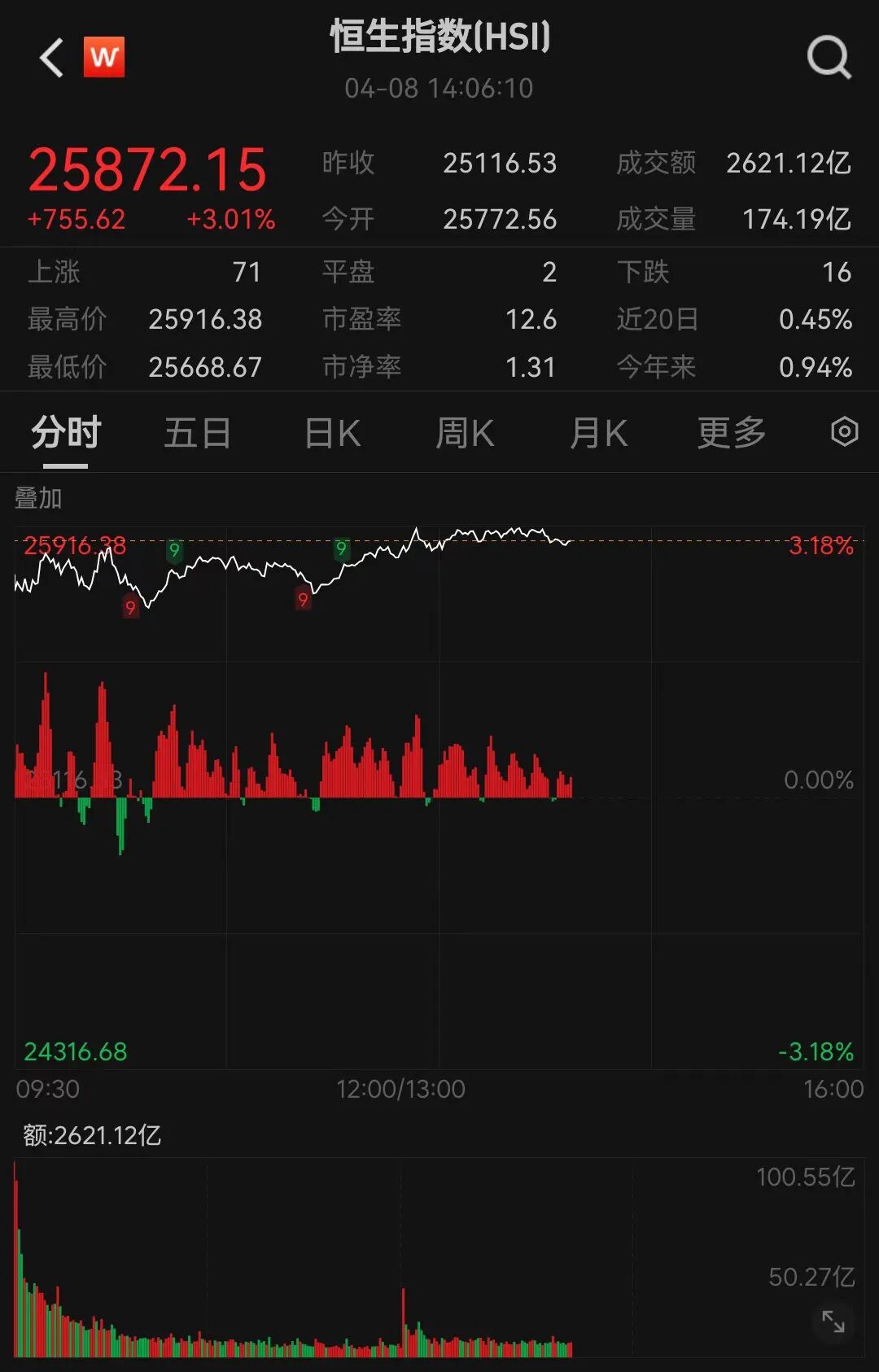
Task: Expand chart to full screen
Action: pos(833,1322)
